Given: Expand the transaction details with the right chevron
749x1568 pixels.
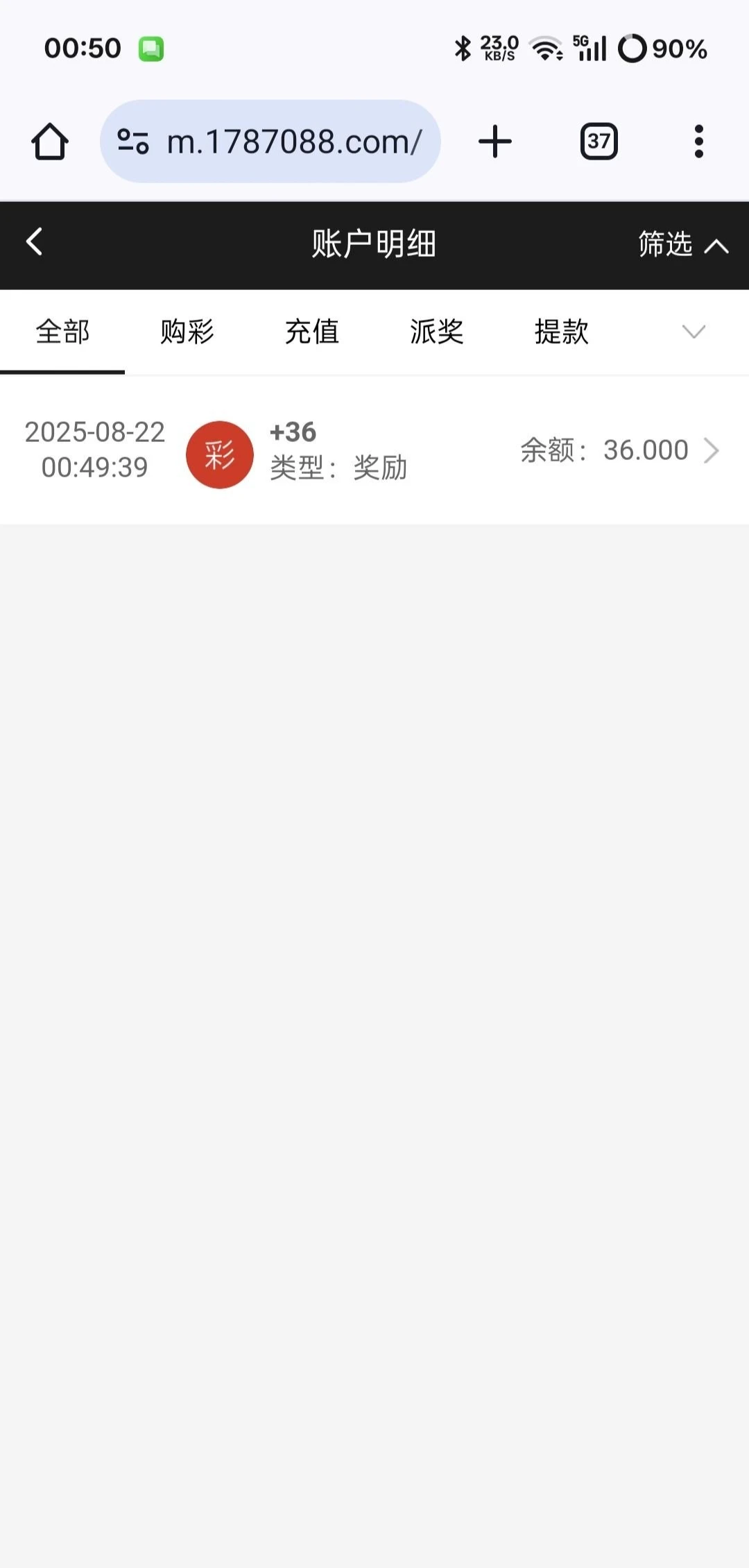Looking at the screenshot, I should tap(713, 451).
